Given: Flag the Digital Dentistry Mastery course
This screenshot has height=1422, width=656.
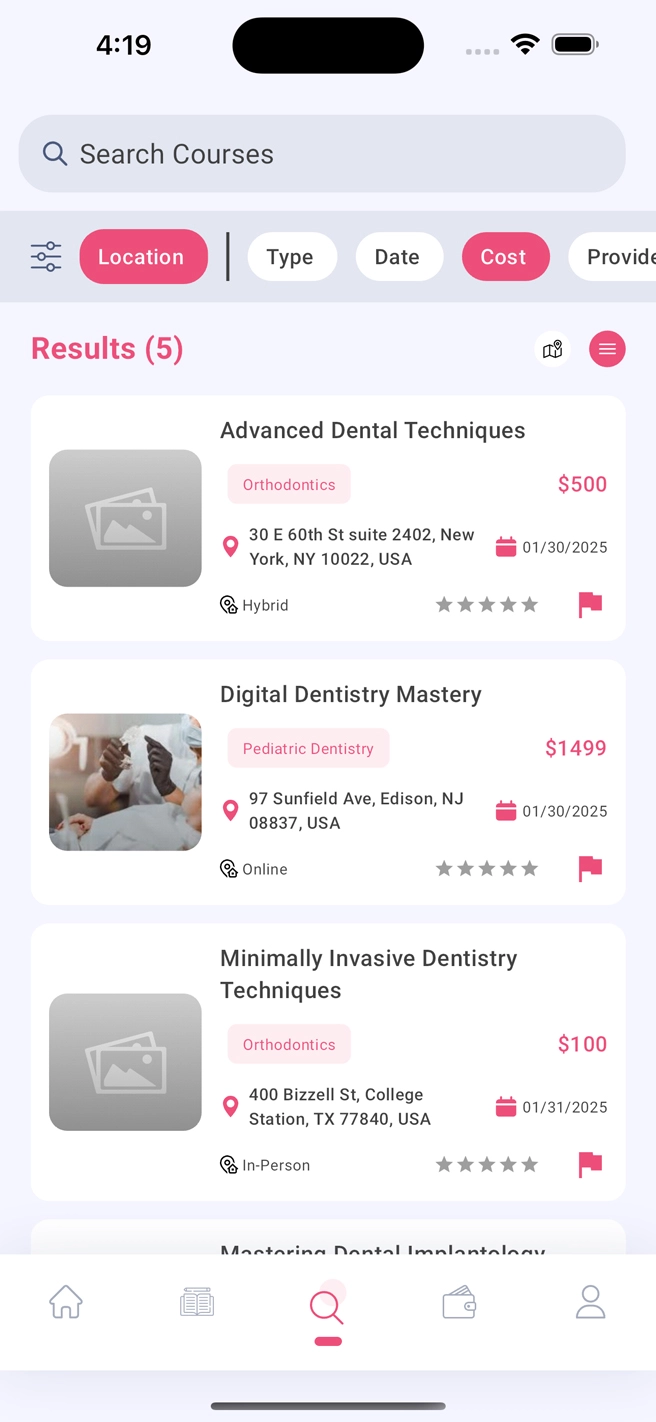Looking at the screenshot, I should pyautogui.click(x=590, y=869).
